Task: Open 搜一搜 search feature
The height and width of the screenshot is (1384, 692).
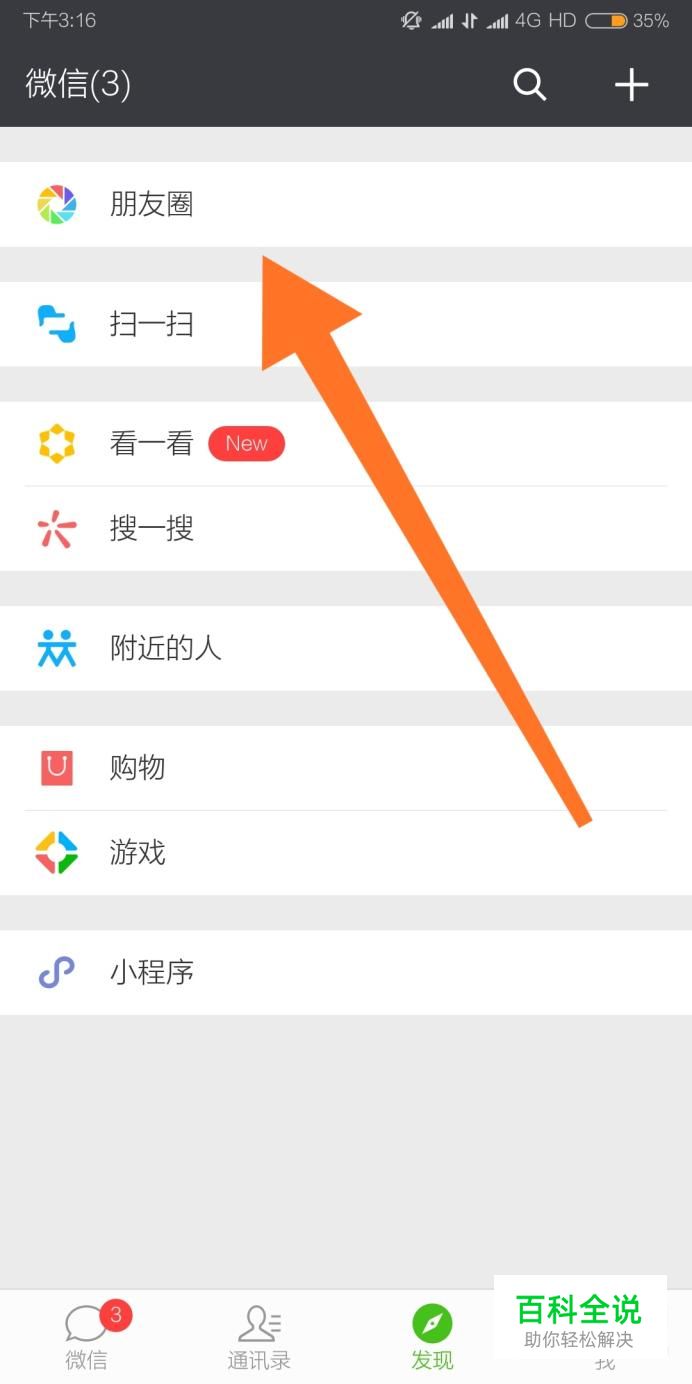Action: click(x=346, y=529)
